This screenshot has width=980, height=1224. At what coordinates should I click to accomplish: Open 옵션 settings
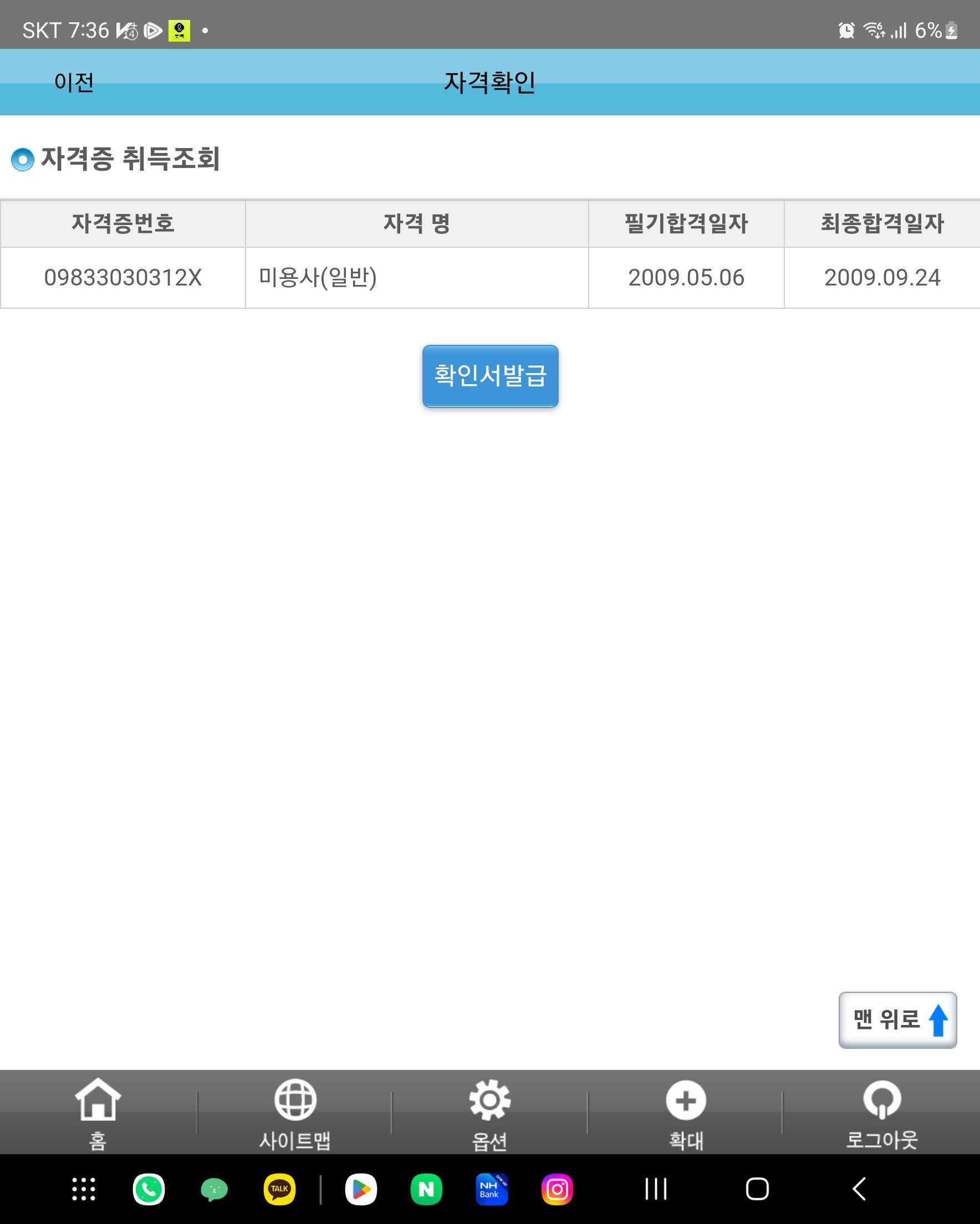click(x=489, y=1114)
